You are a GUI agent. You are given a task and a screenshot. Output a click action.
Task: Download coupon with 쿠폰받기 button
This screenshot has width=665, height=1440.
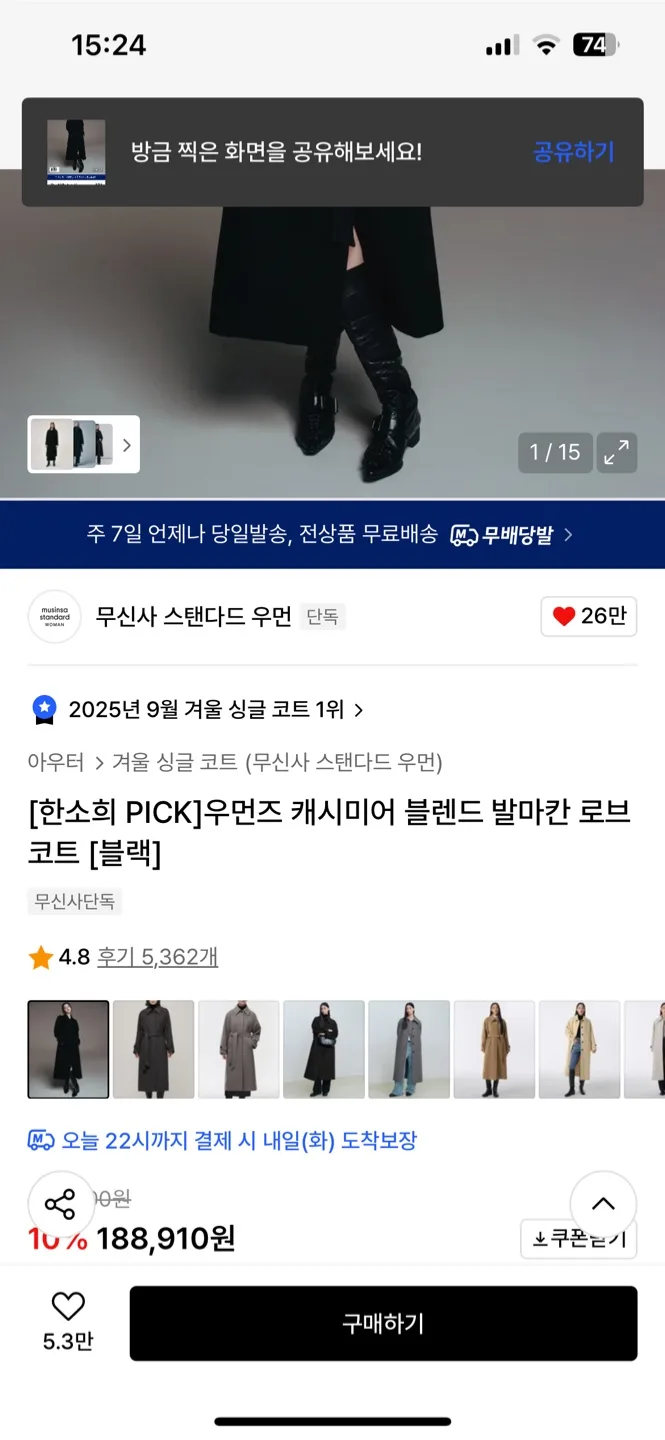pyautogui.click(x=578, y=1239)
